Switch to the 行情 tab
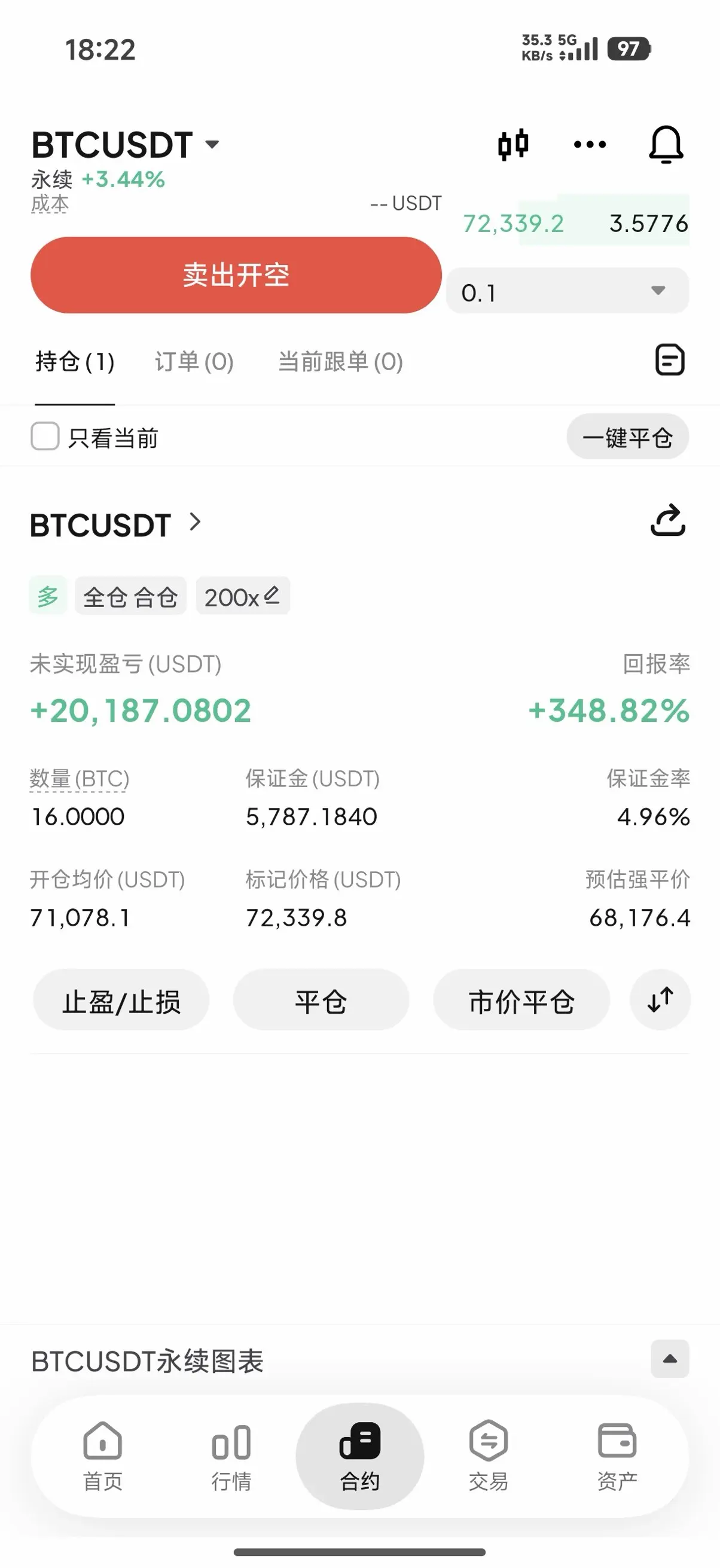 point(231,1457)
